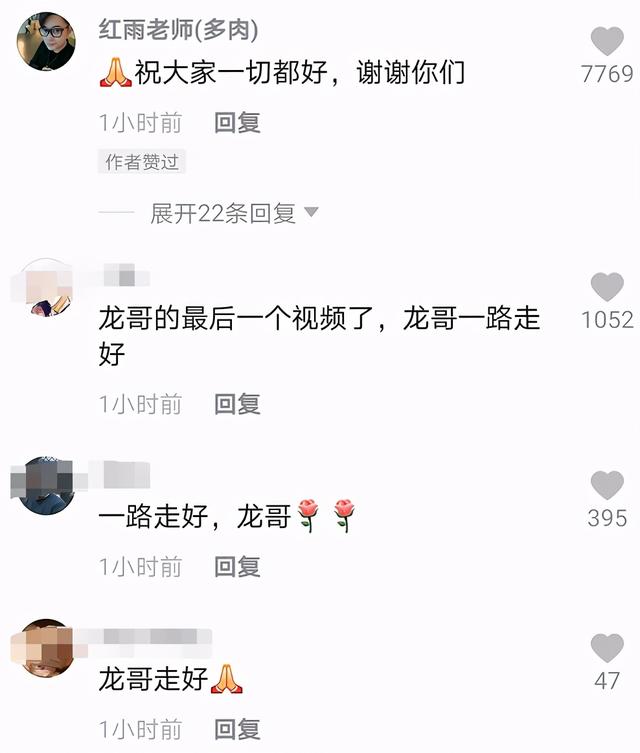Reply to 红雨老师's comment

pos(237,123)
